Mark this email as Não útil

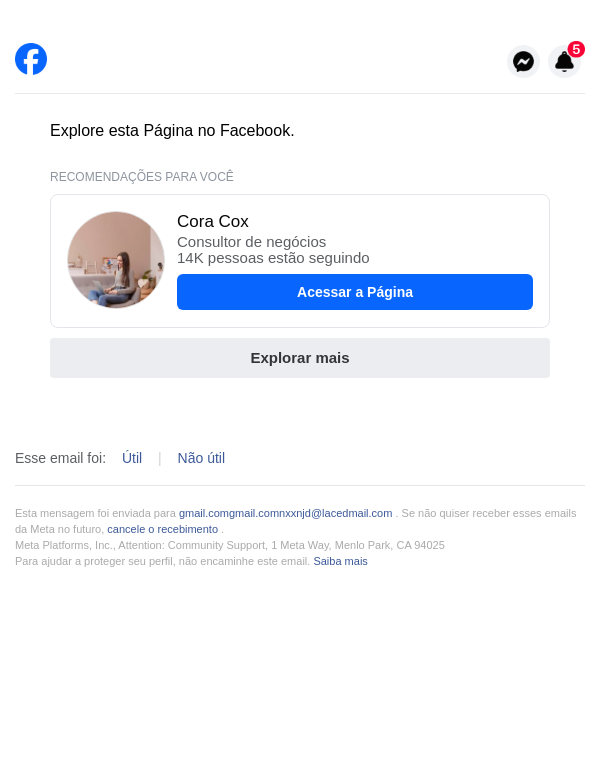(x=201, y=458)
